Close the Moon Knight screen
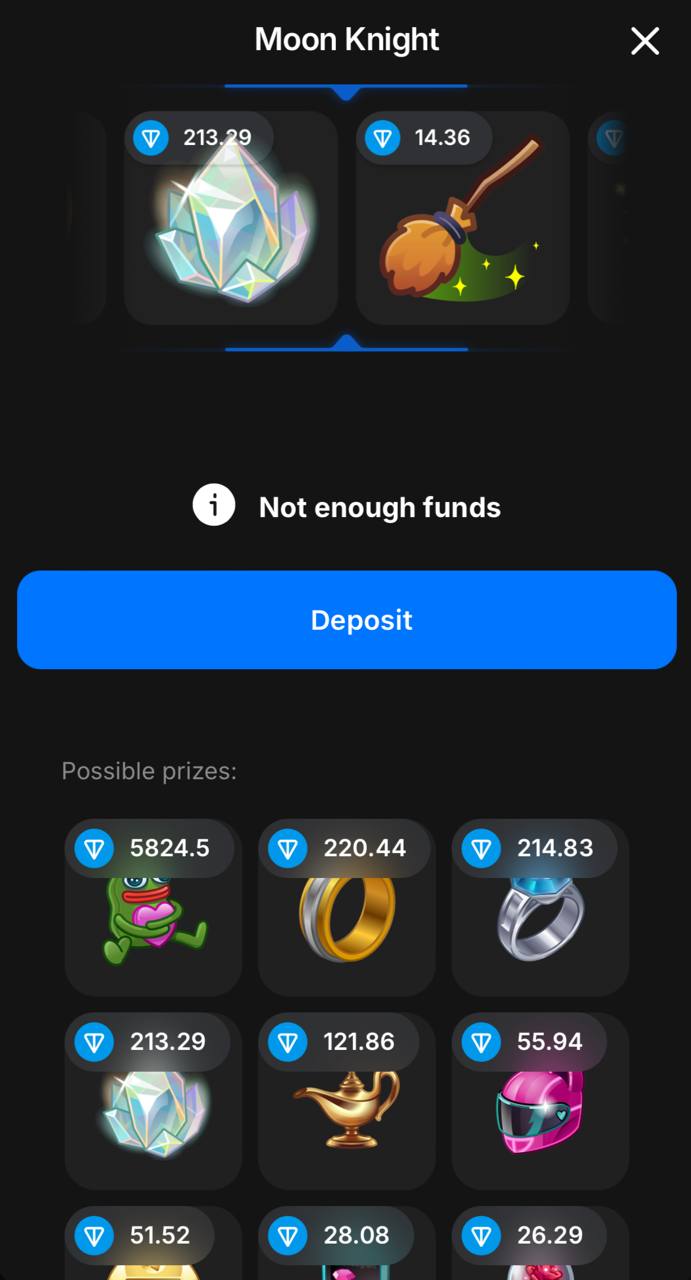 coord(645,41)
